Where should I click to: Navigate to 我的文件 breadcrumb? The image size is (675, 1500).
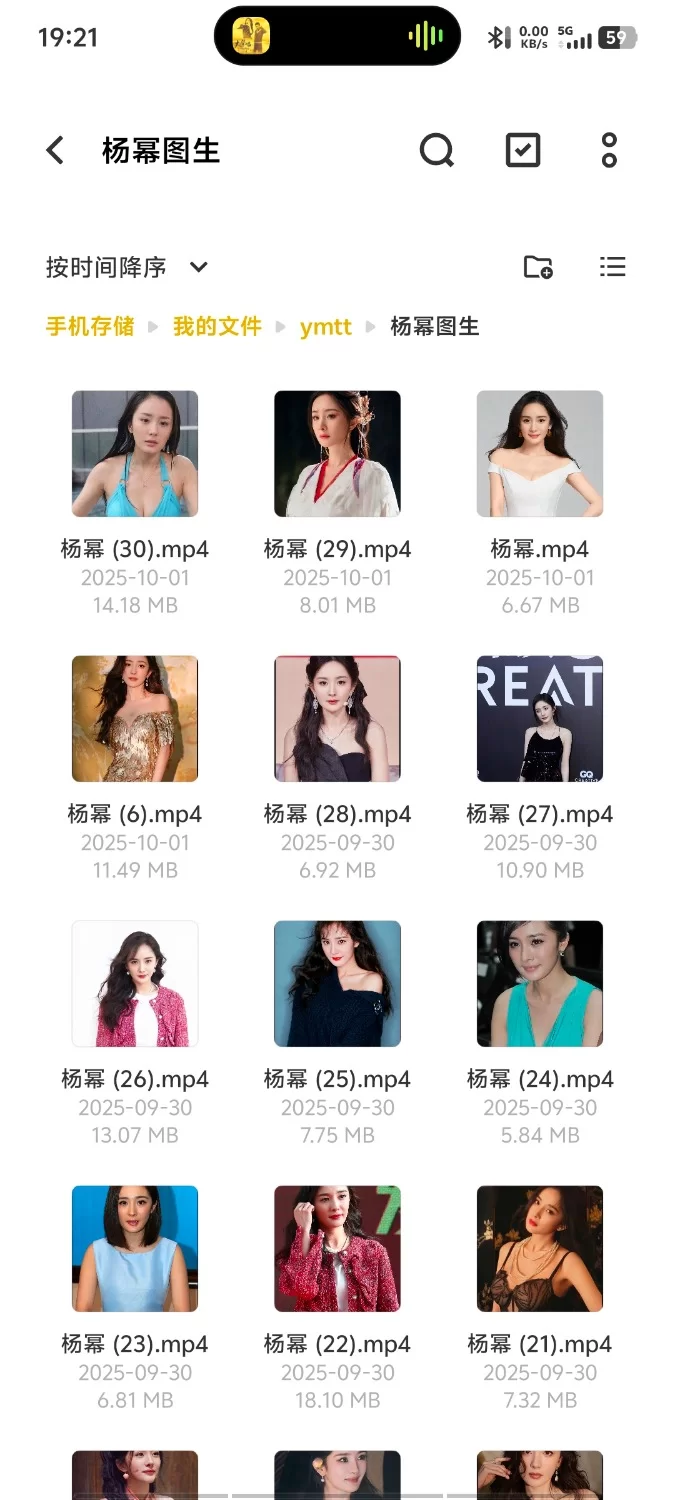tap(217, 326)
